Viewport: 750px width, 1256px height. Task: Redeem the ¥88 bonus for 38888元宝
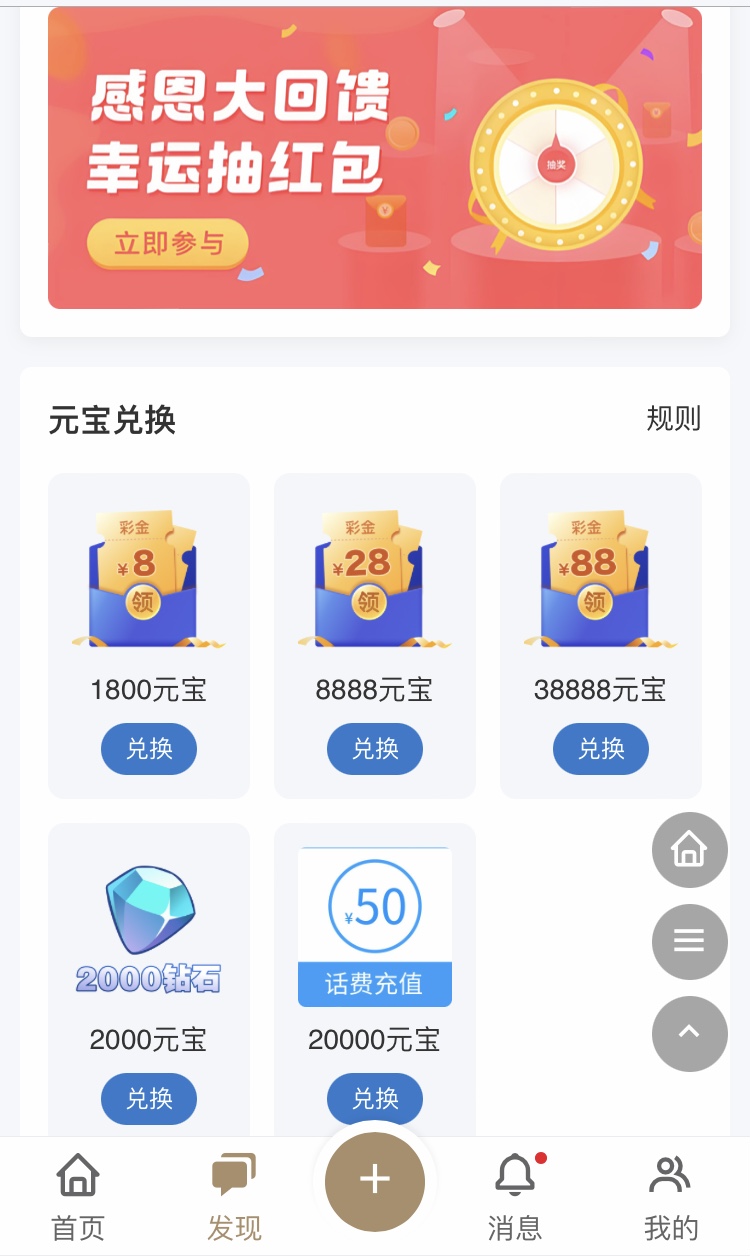click(601, 748)
